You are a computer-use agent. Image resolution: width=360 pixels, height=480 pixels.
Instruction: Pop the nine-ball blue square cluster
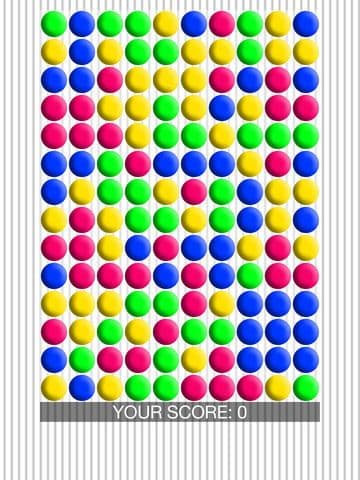point(278,332)
